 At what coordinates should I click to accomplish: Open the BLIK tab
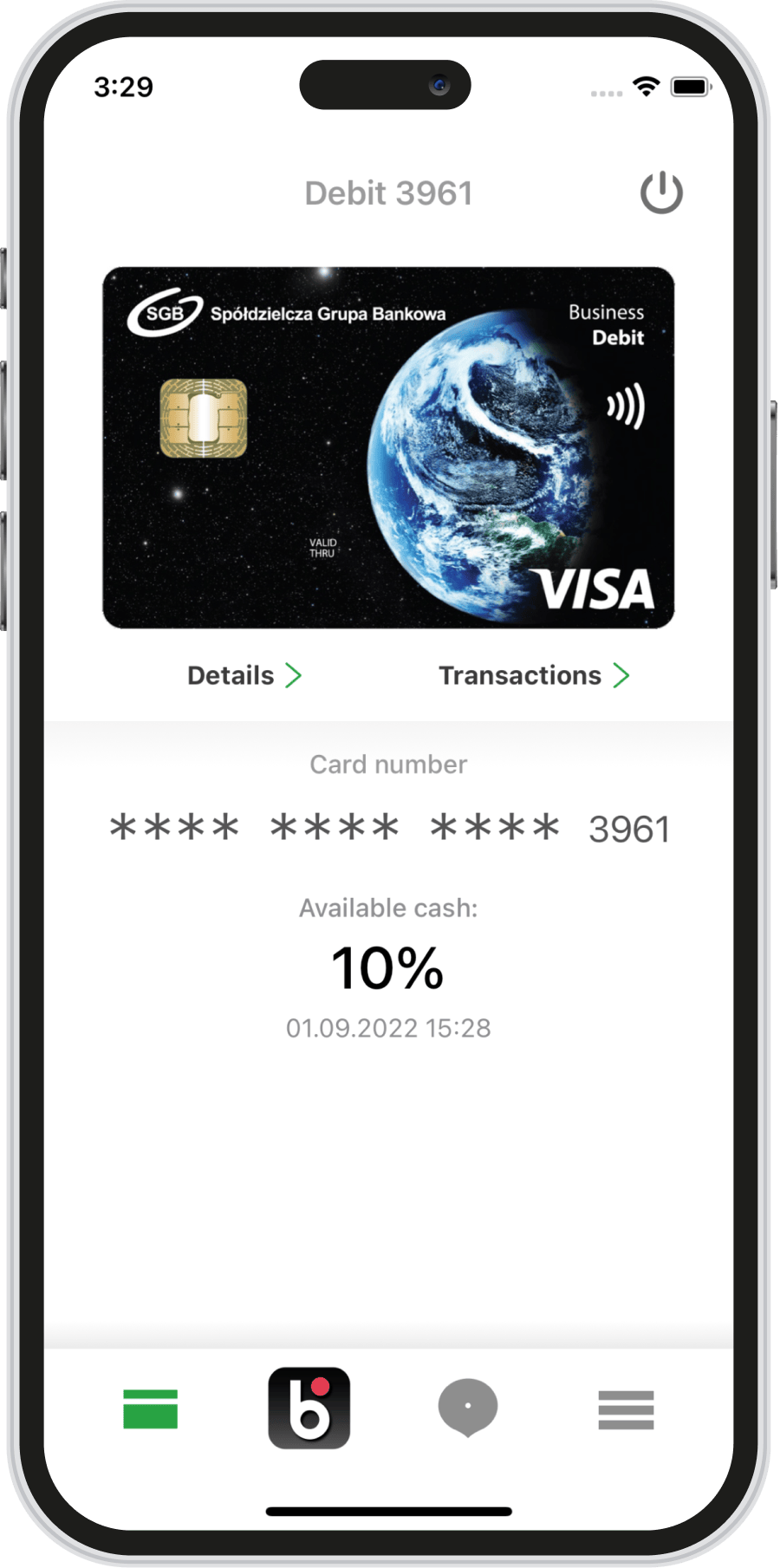point(309,1408)
